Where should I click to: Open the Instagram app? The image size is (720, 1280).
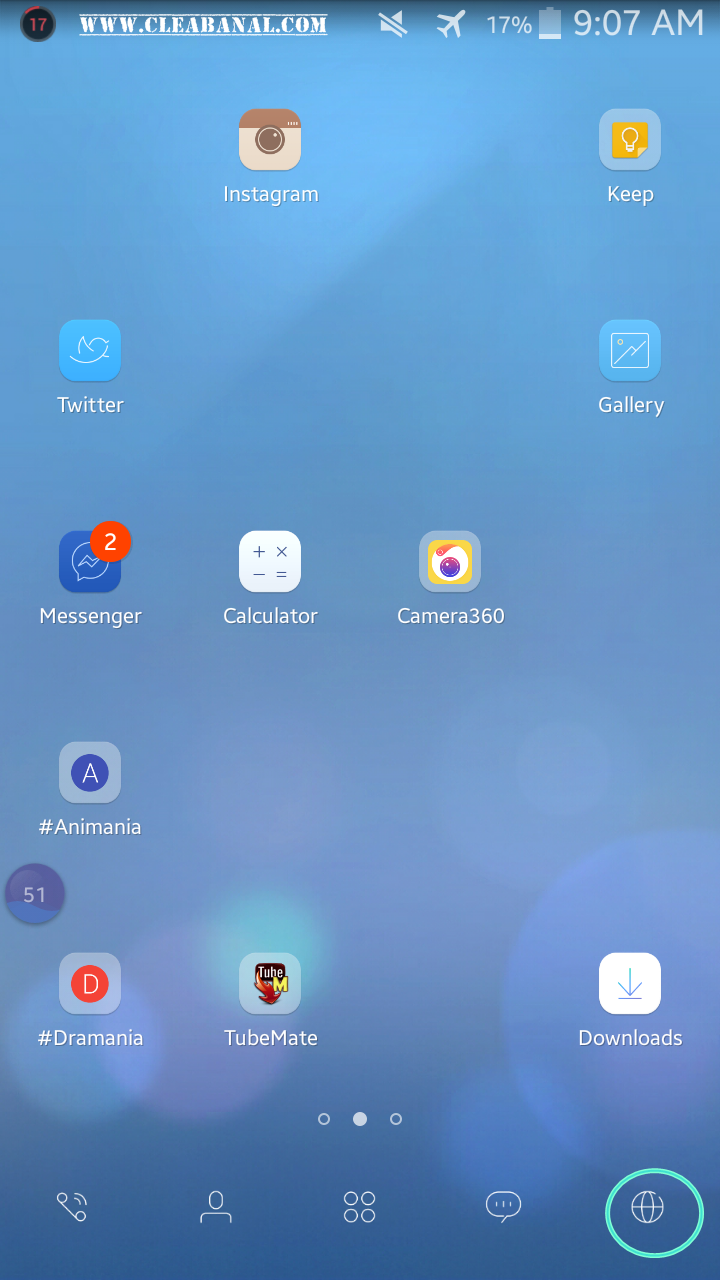tap(270, 140)
